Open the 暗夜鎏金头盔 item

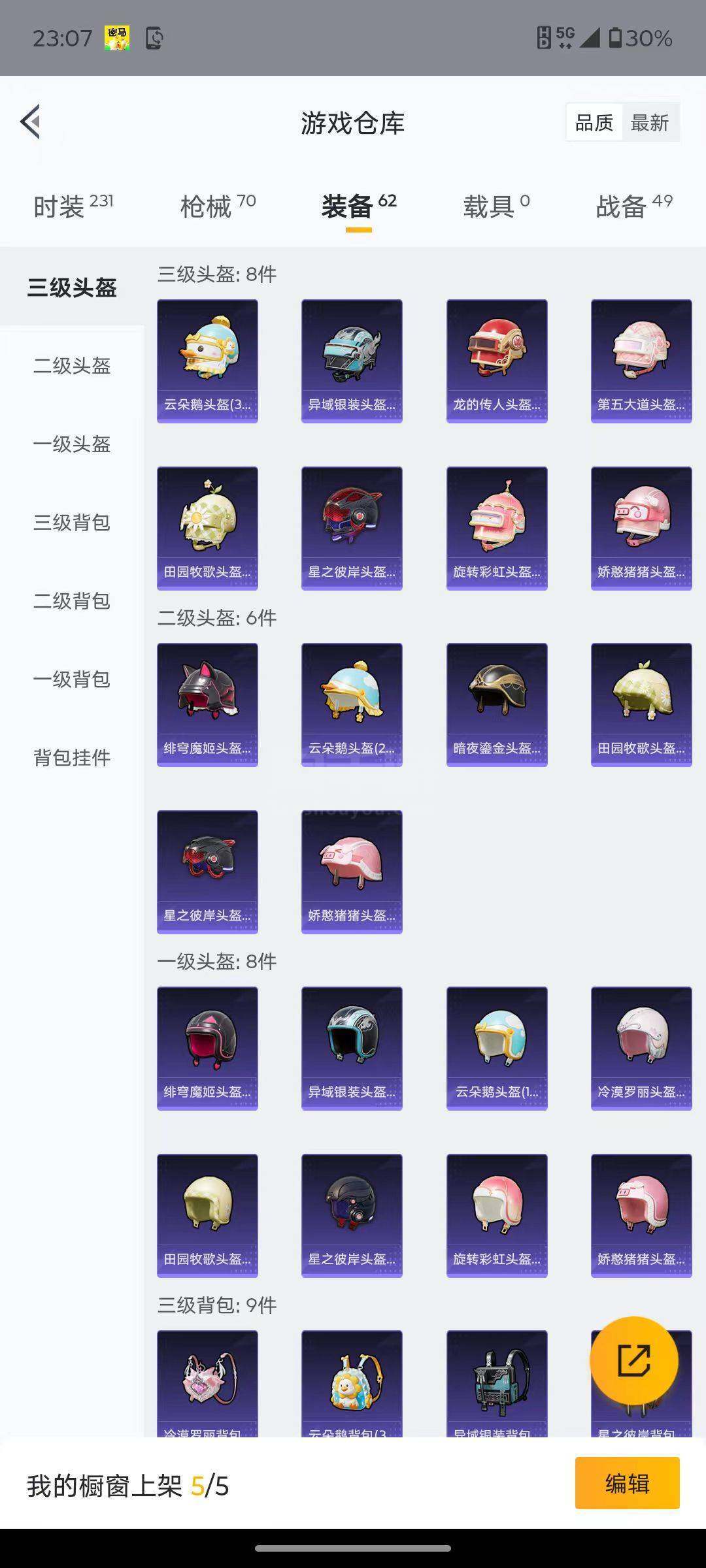click(497, 704)
